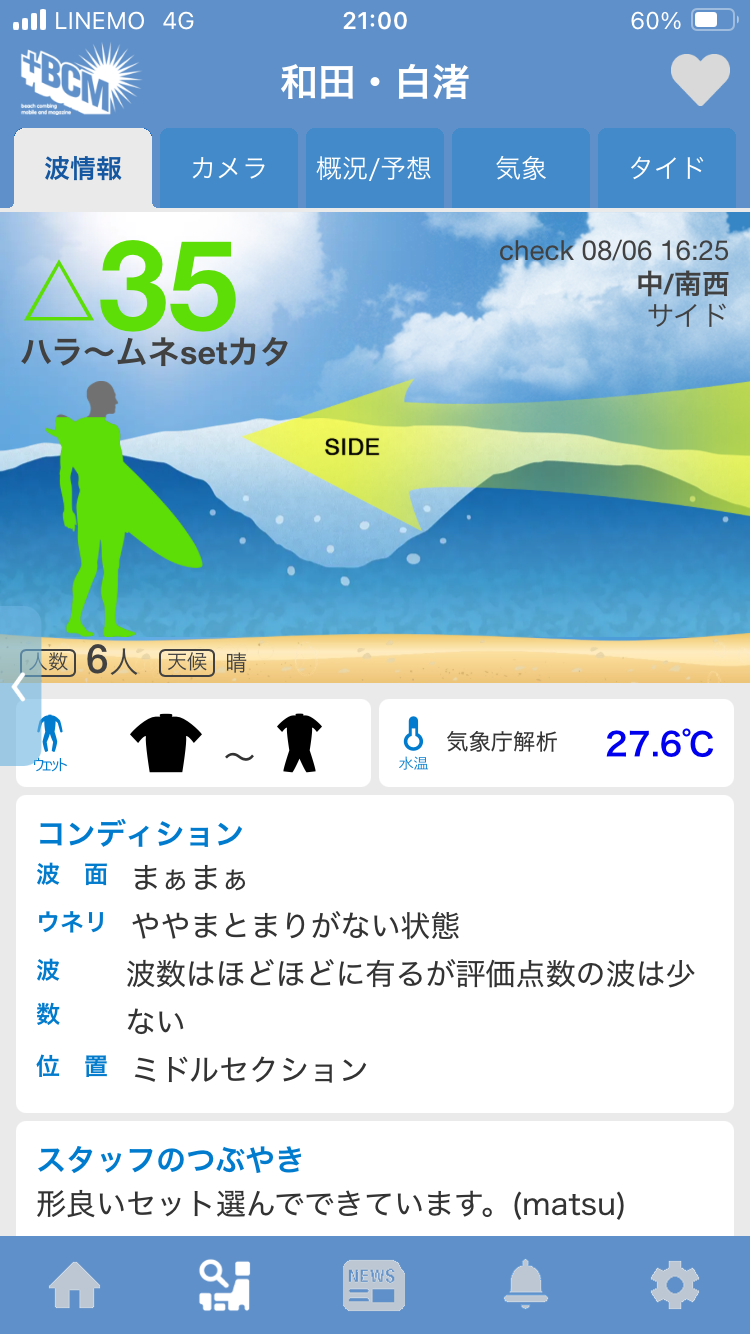
Task: Expand the left edge arrow panel
Action: click(x=19, y=687)
